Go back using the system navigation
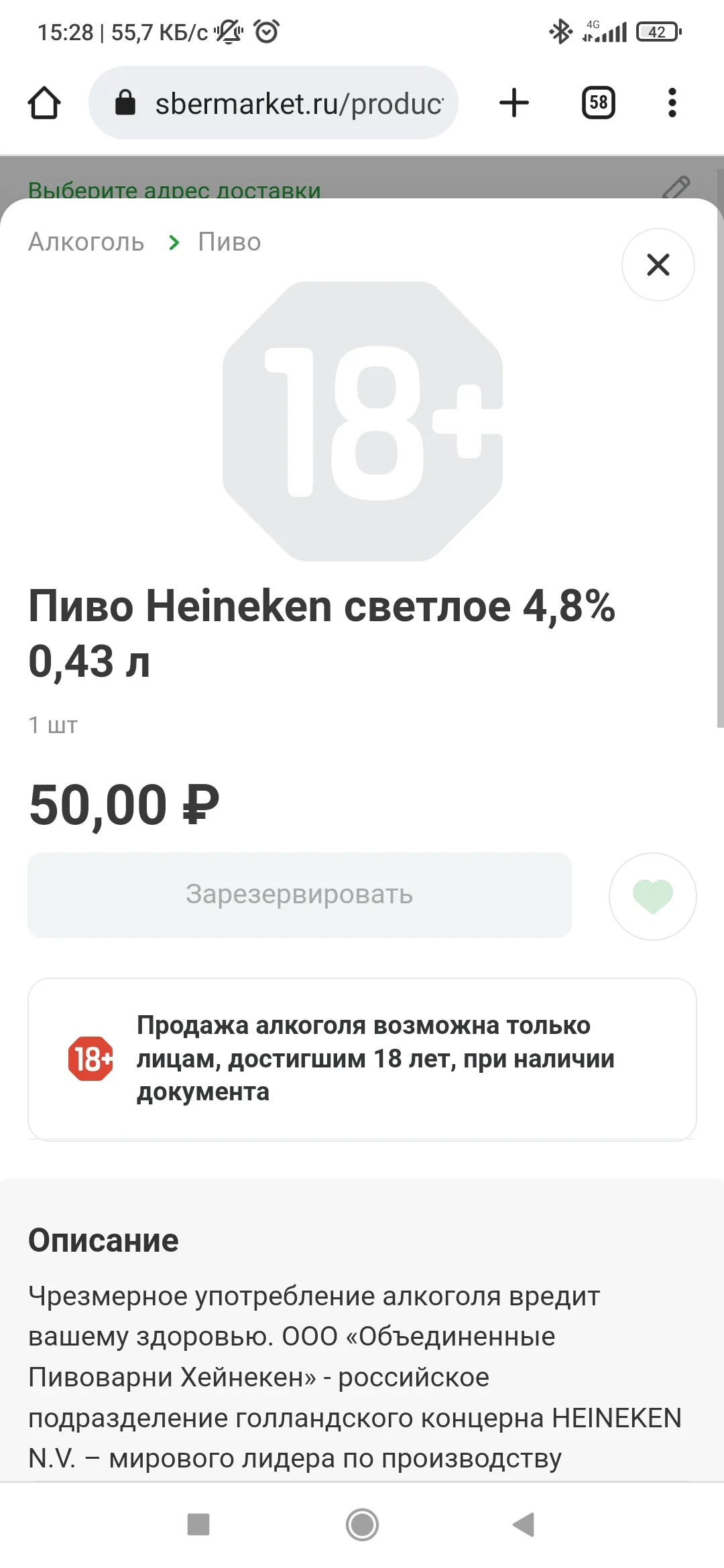The width and height of the screenshot is (724, 1568). 524,1524
